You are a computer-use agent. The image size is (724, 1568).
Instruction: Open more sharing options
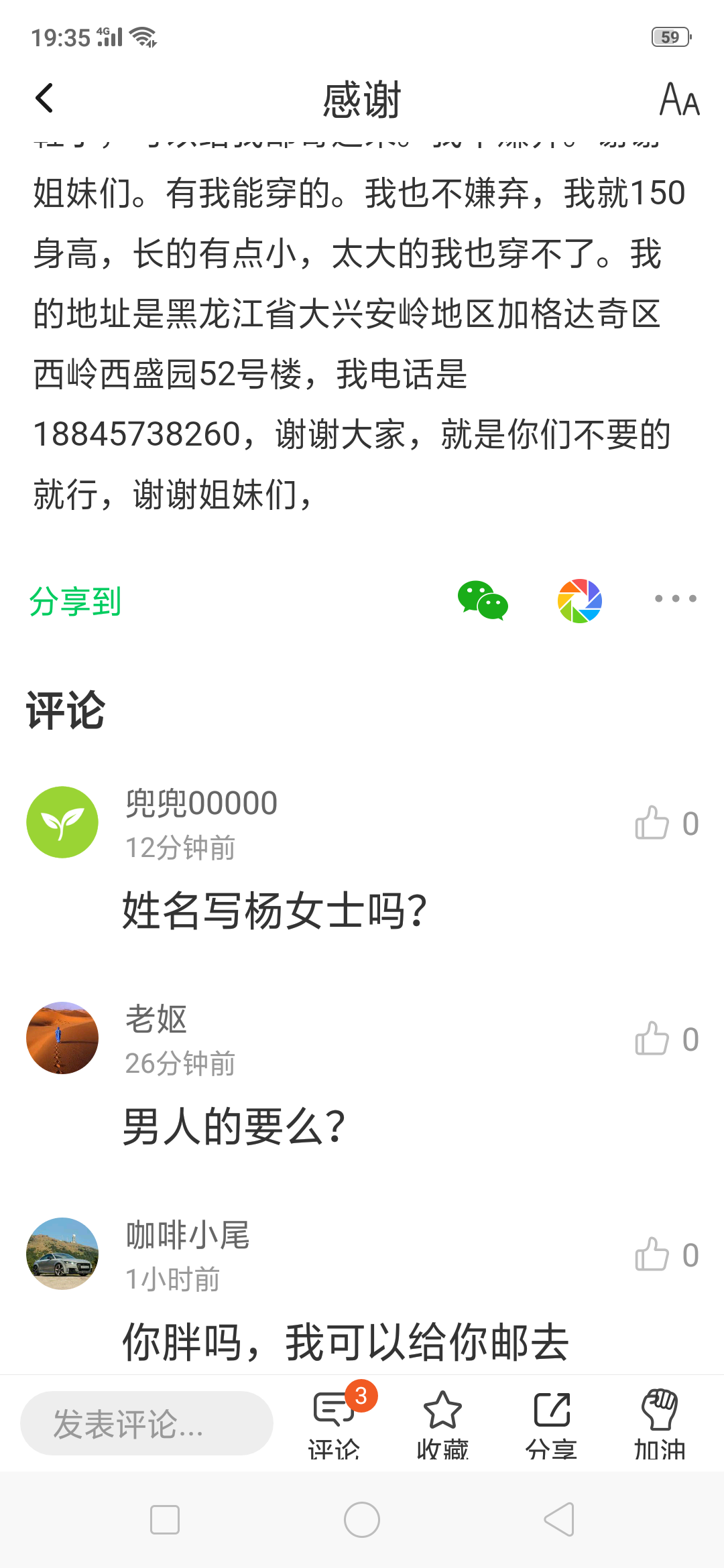pos(675,598)
